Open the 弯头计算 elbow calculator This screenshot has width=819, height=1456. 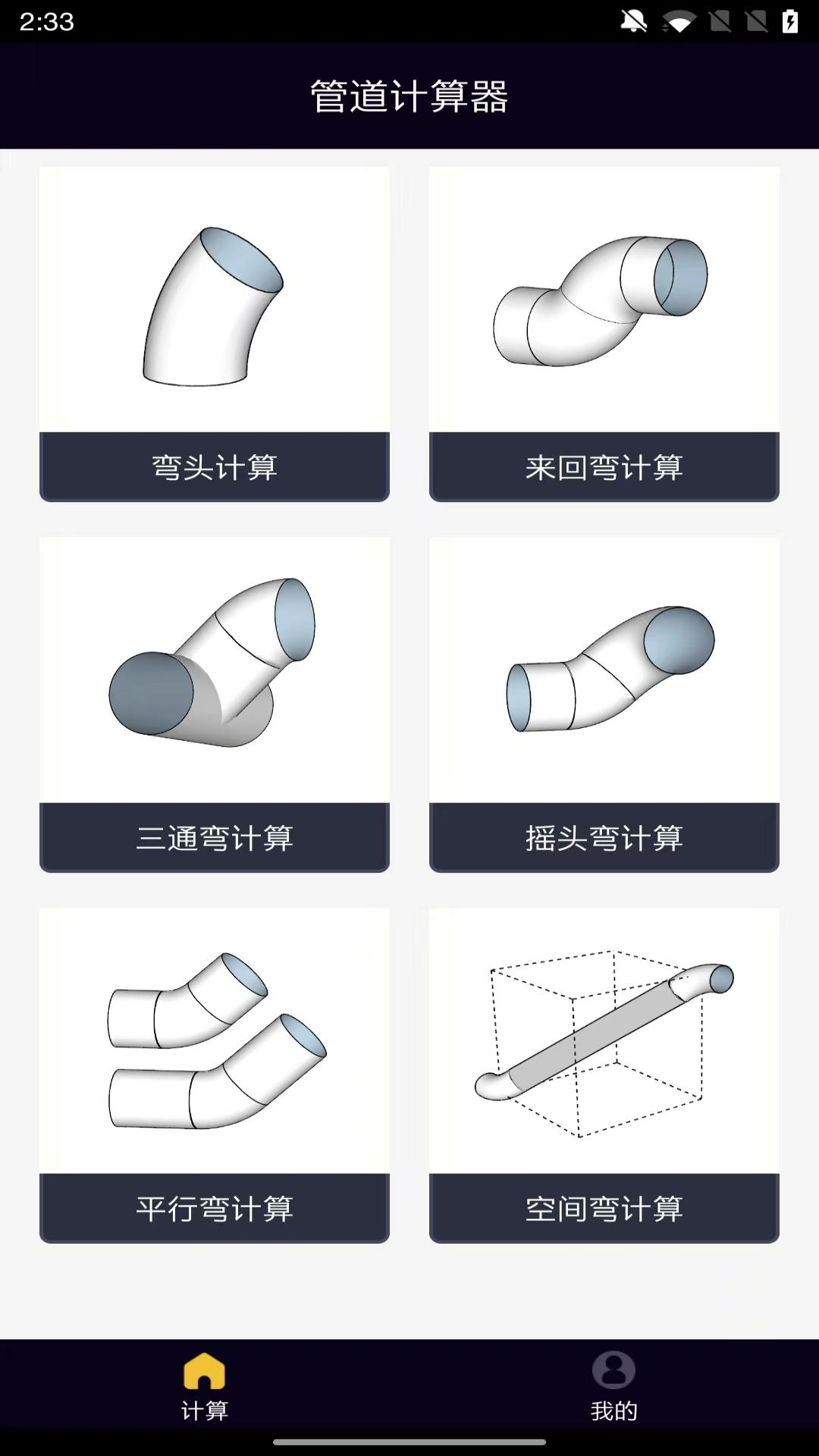(215, 468)
